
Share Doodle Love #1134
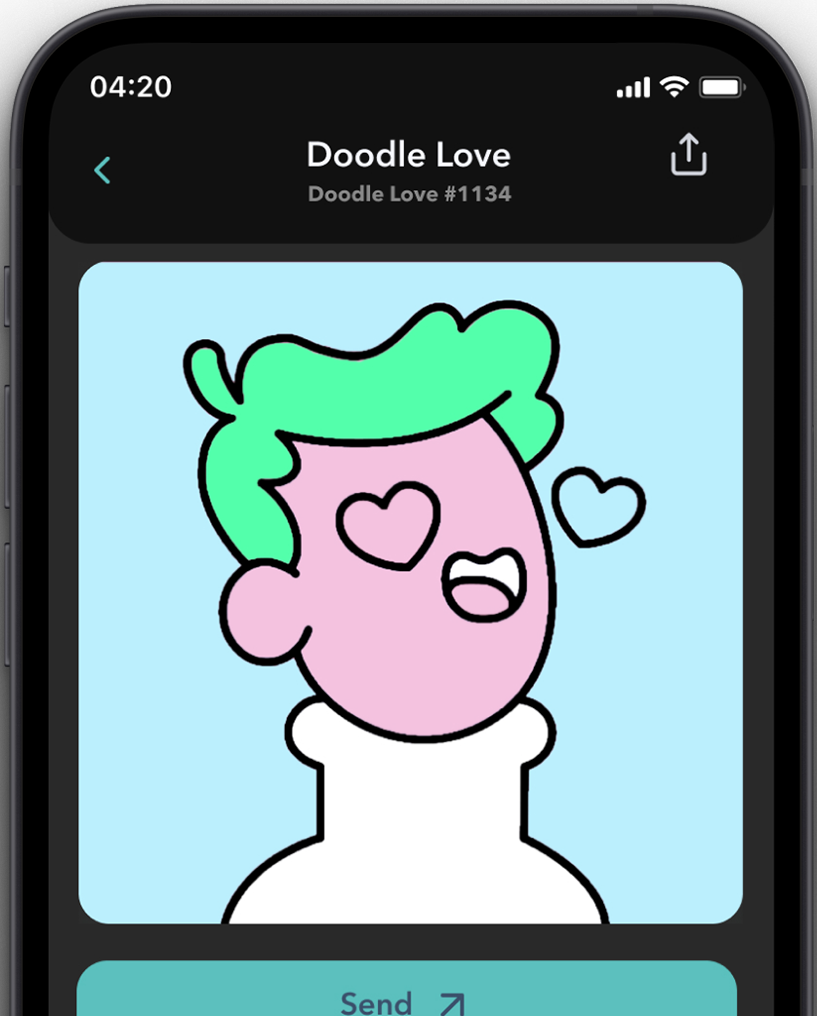(x=688, y=157)
